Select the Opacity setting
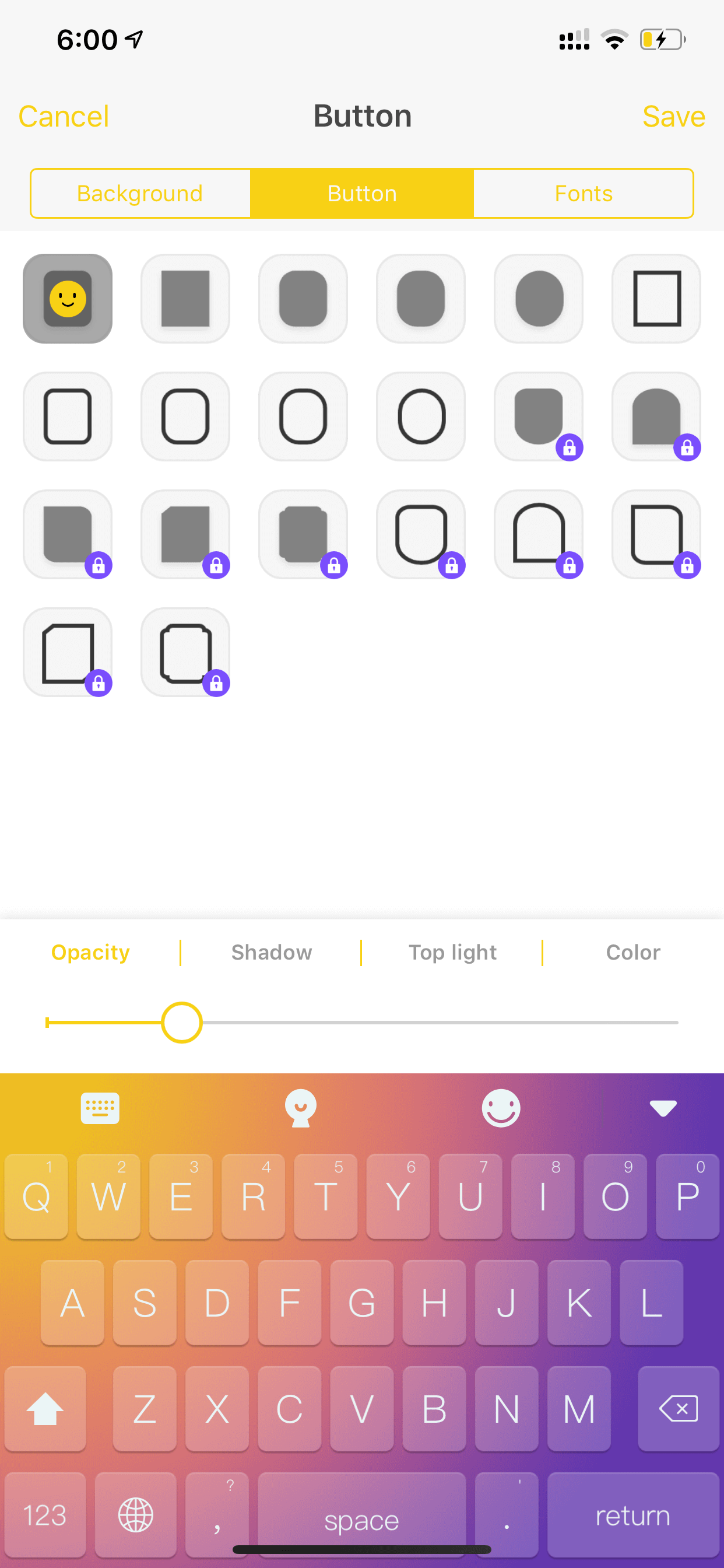 91,952
